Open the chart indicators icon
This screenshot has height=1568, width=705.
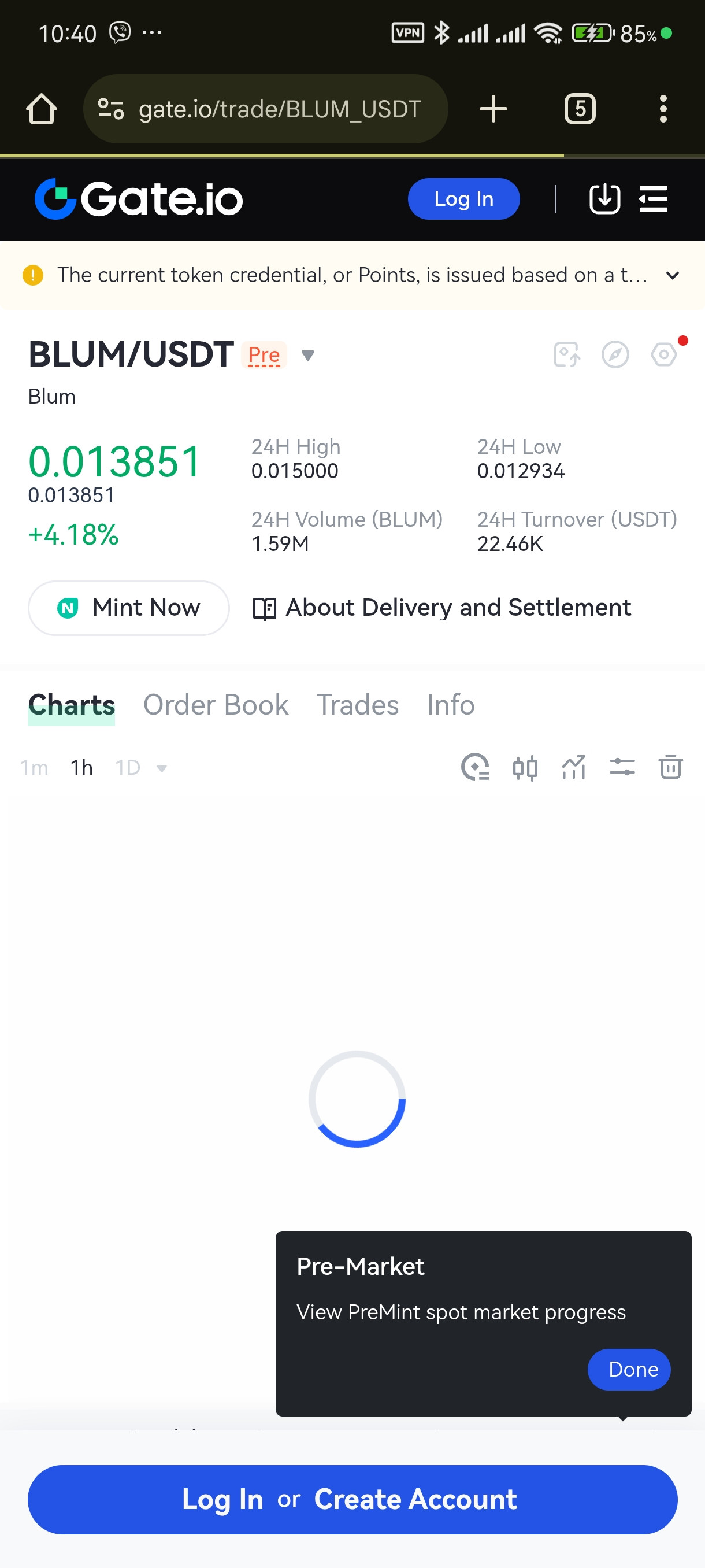click(x=574, y=768)
